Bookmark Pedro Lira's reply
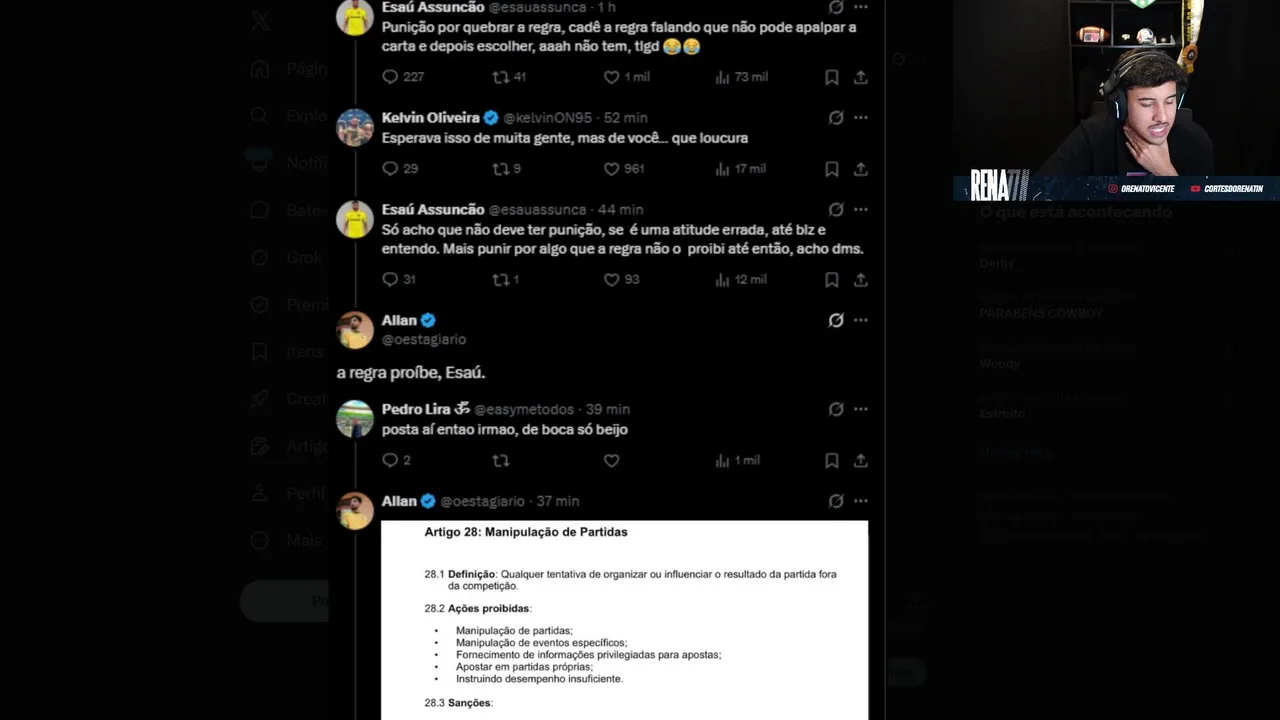The height and width of the screenshot is (720, 1280). point(831,461)
